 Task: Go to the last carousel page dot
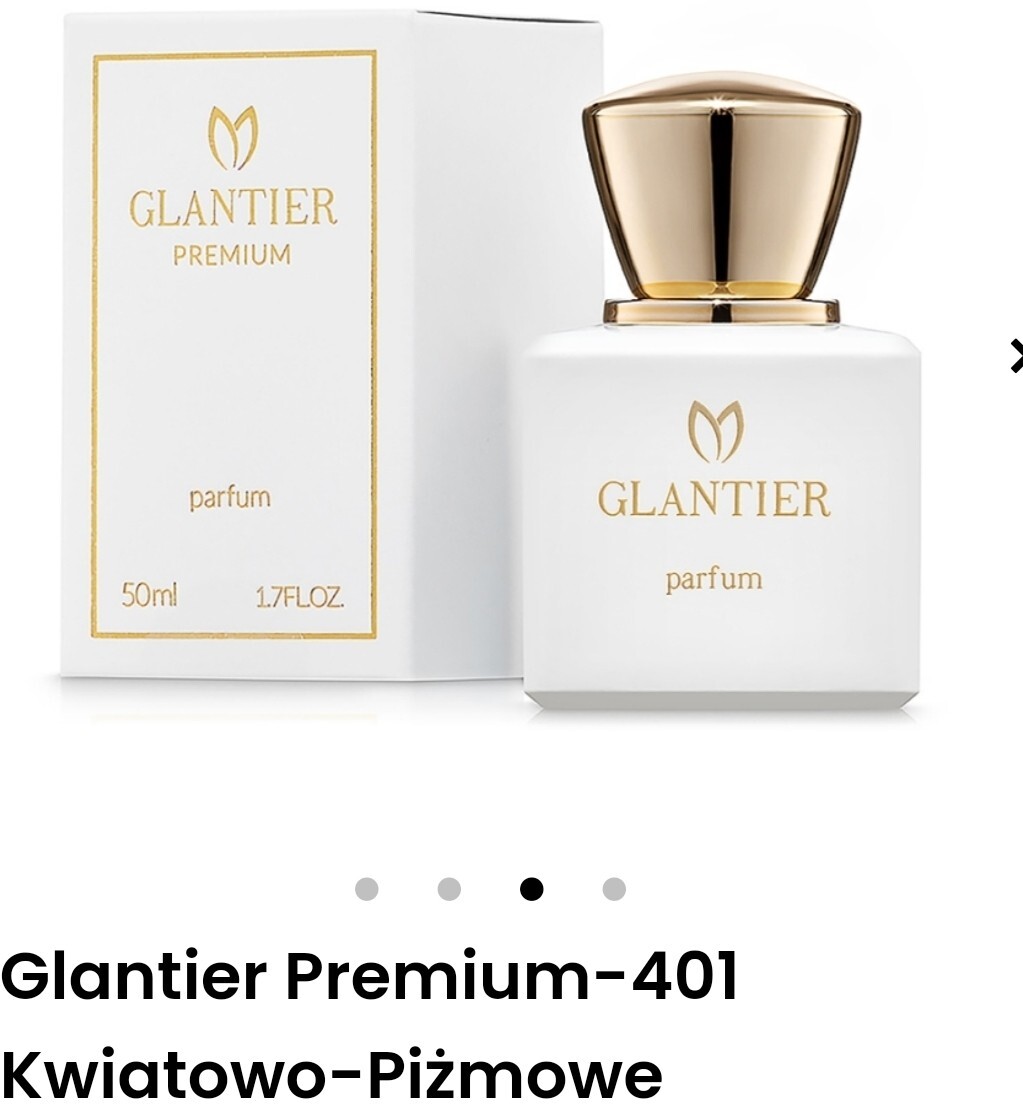point(614,889)
